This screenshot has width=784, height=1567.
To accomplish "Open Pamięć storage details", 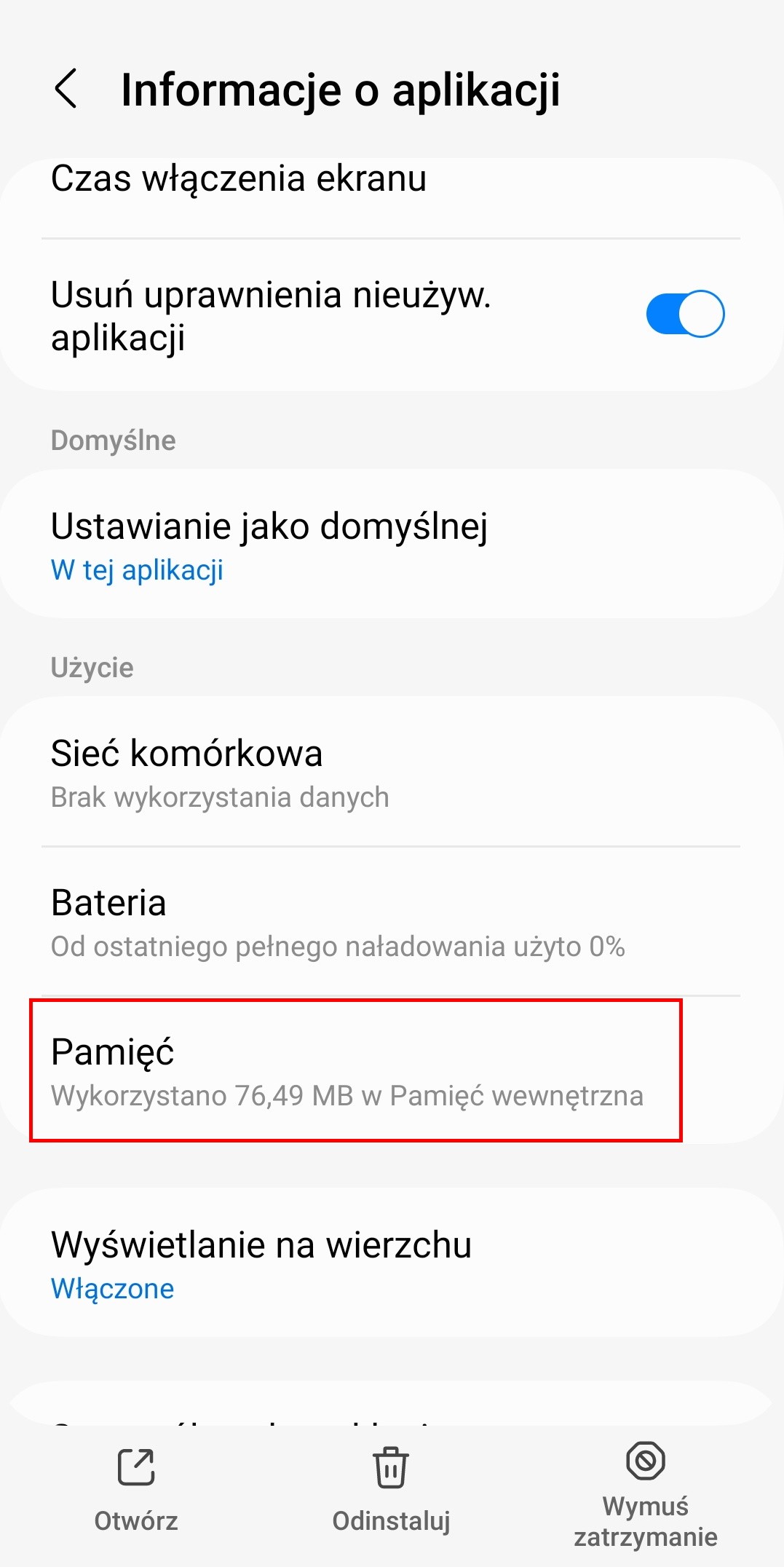I will [x=392, y=1070].
